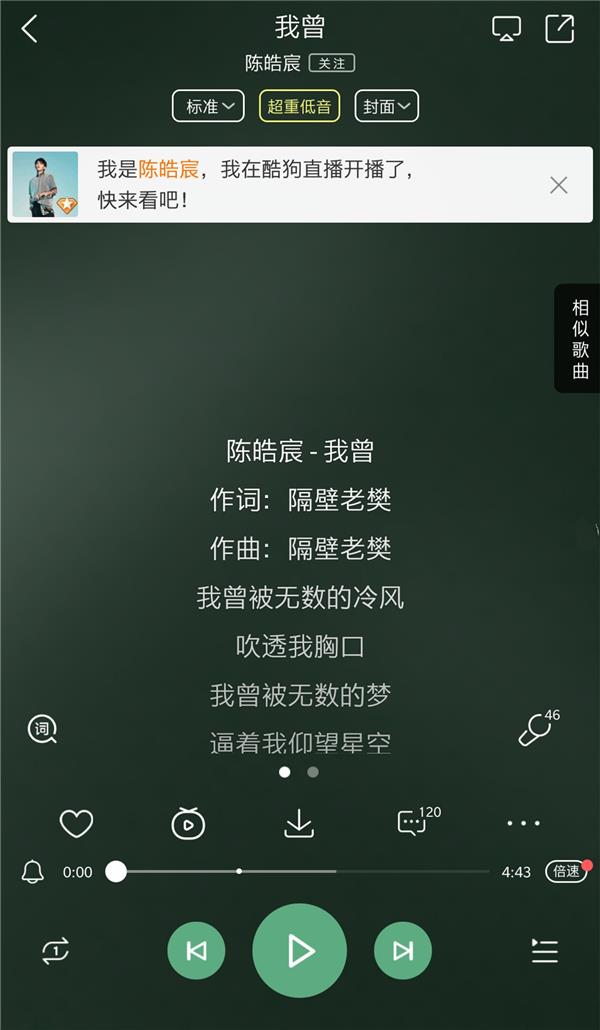Open the 相似歌曲 side panel
The width and height of the screenshot is (600, 1030).
580,338
